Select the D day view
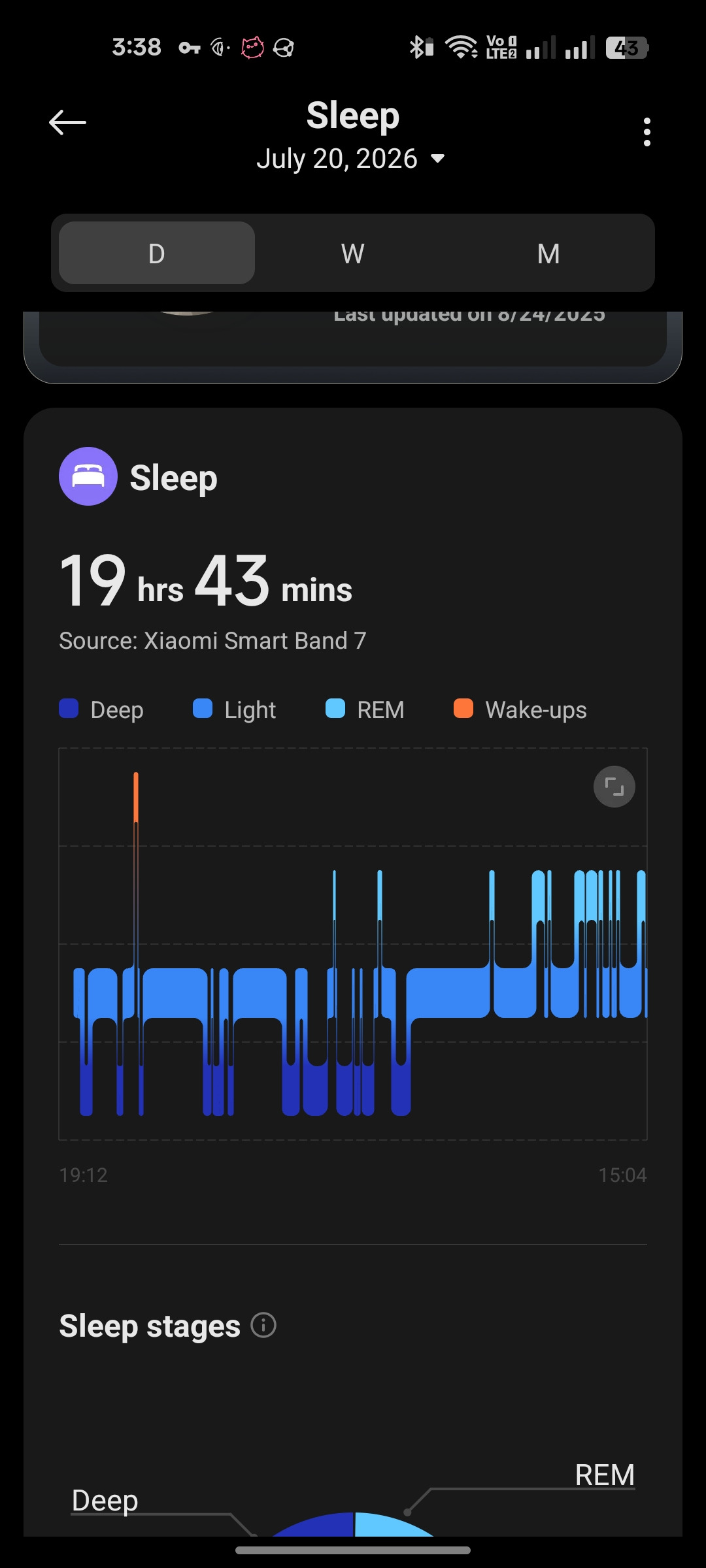This screenshot has height=1568, width=706. pyautogui.click(x=157, y=253)
